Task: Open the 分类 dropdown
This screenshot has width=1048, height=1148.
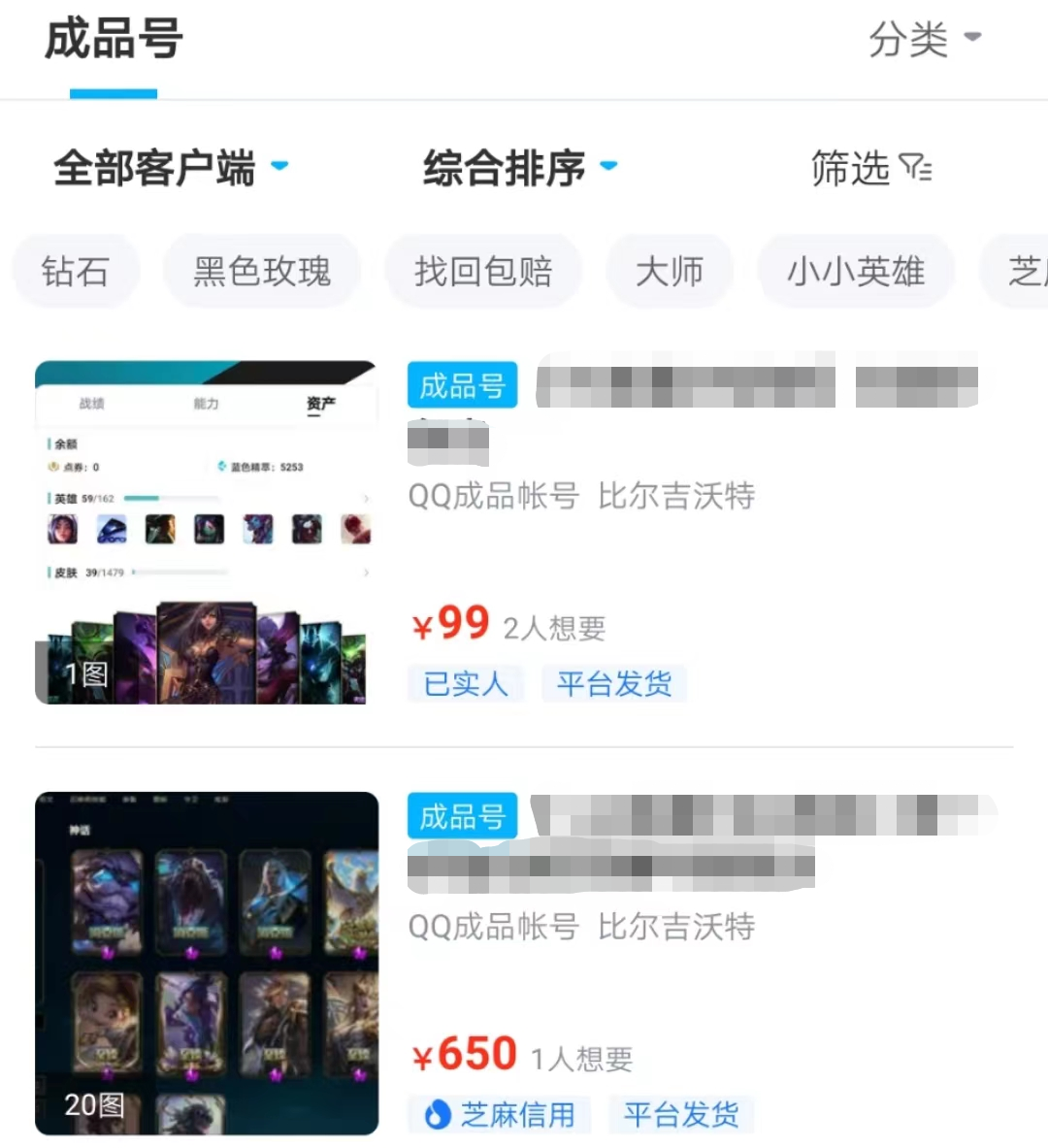Action: tap(924, 40)
